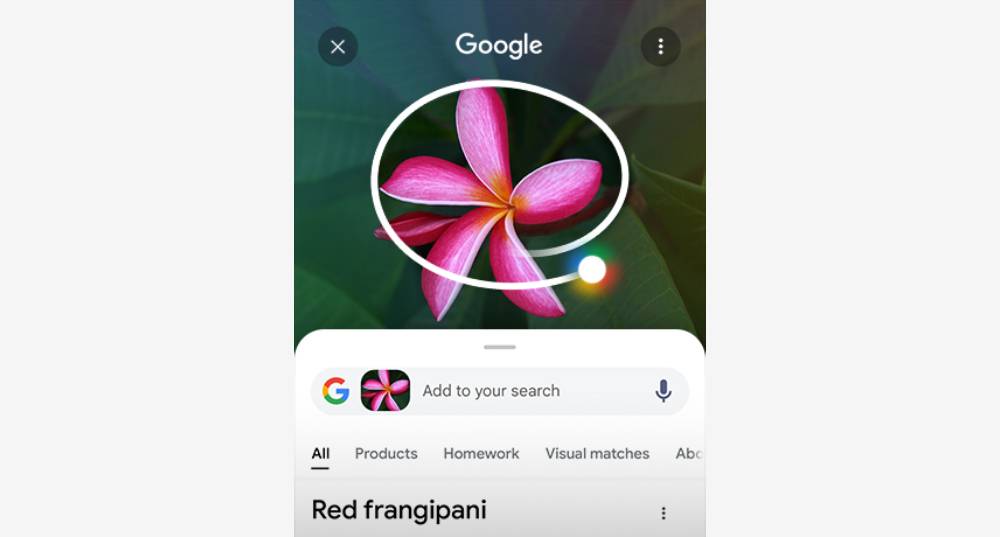Close the Circle to Search overlay
This screenshot has width=1000, height=537.
point(338,47)
